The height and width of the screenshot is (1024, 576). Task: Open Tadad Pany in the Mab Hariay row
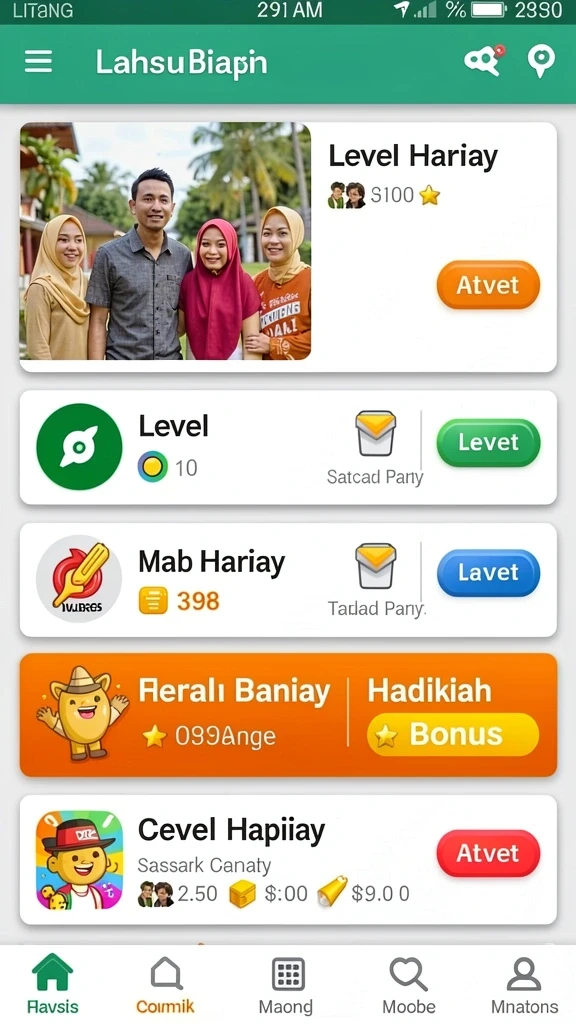tap(376, 580)
